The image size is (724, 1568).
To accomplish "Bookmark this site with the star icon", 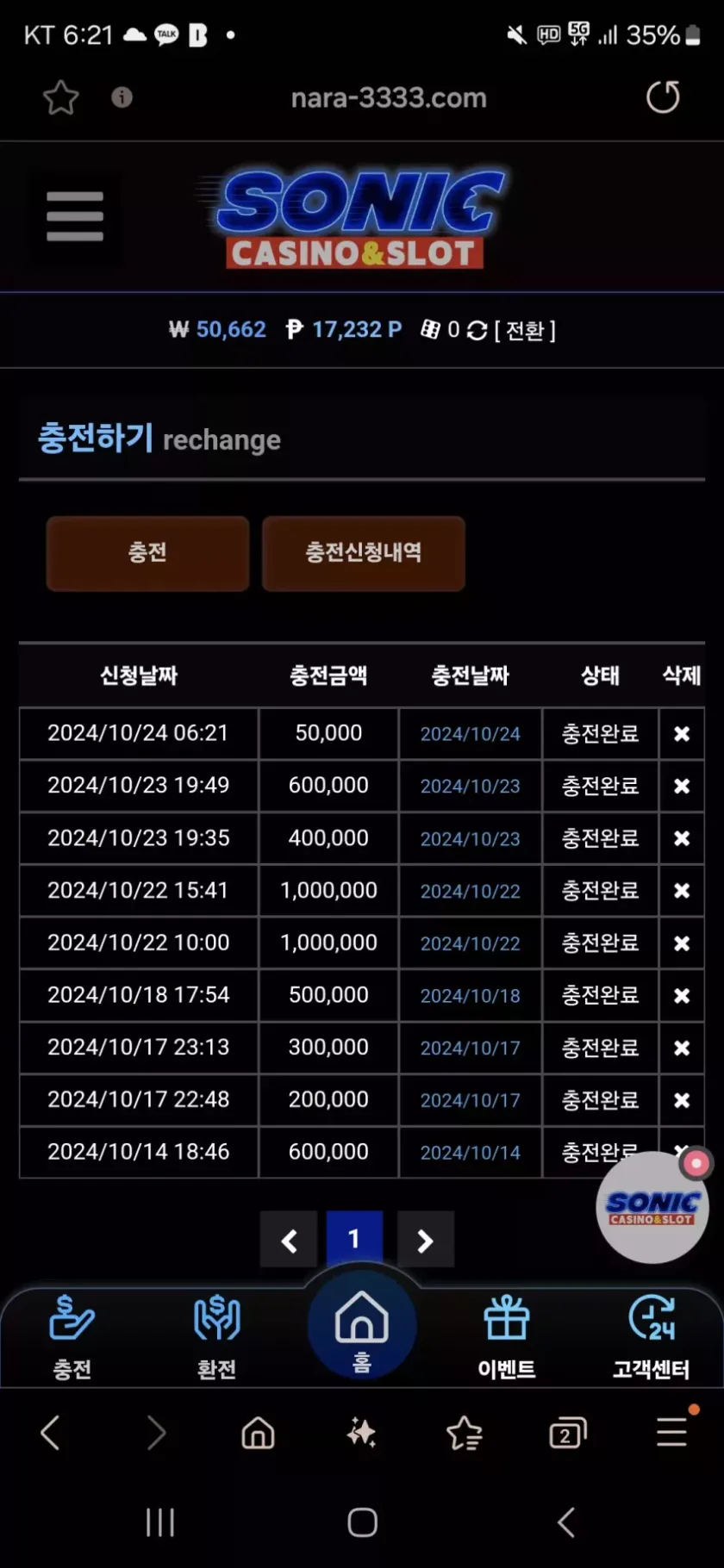I will [61, 97].
